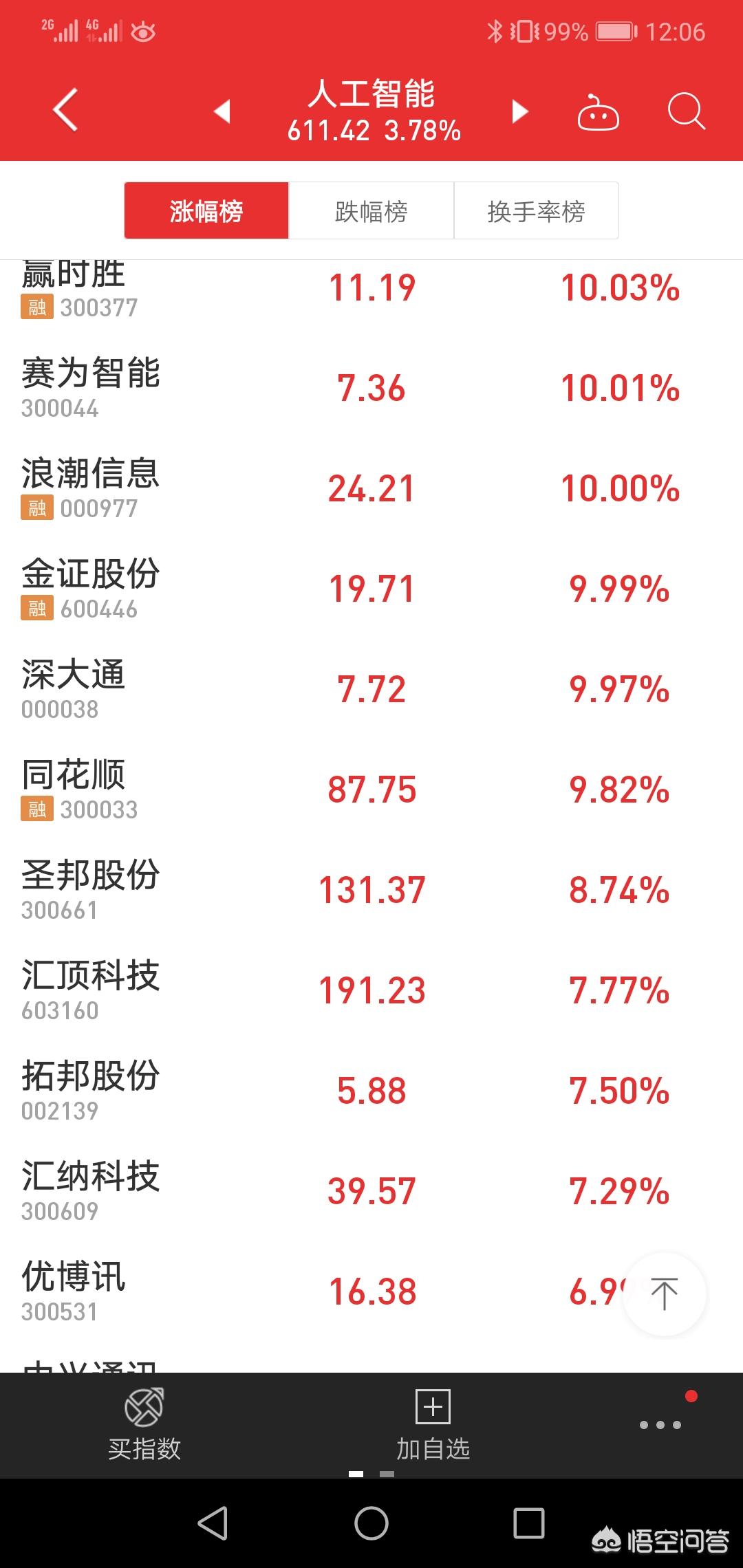Expand the sector title 人工智能 header
The width and height of the screenshot is (743, 1568).
pos(371,110)
